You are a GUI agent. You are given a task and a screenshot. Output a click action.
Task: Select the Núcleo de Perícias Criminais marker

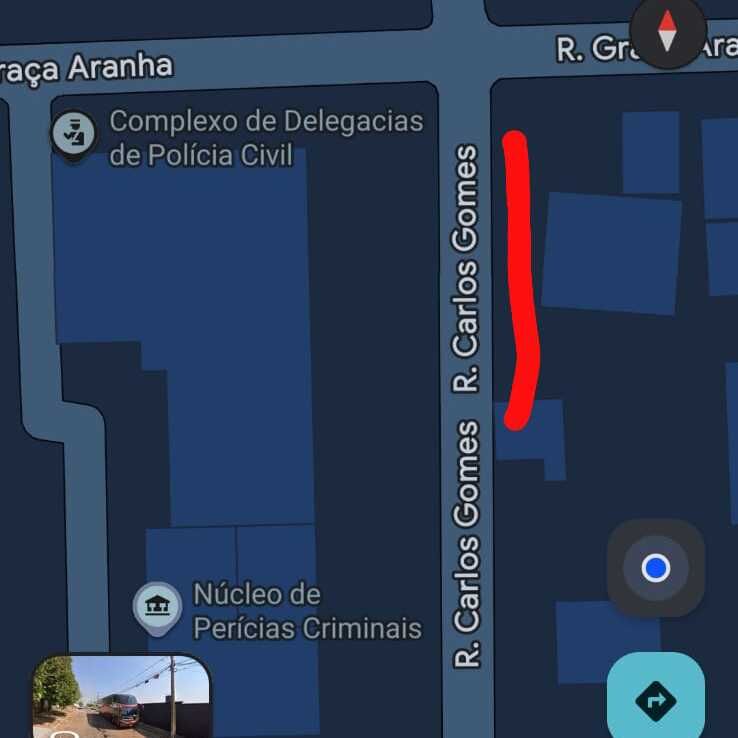(157, 607)
